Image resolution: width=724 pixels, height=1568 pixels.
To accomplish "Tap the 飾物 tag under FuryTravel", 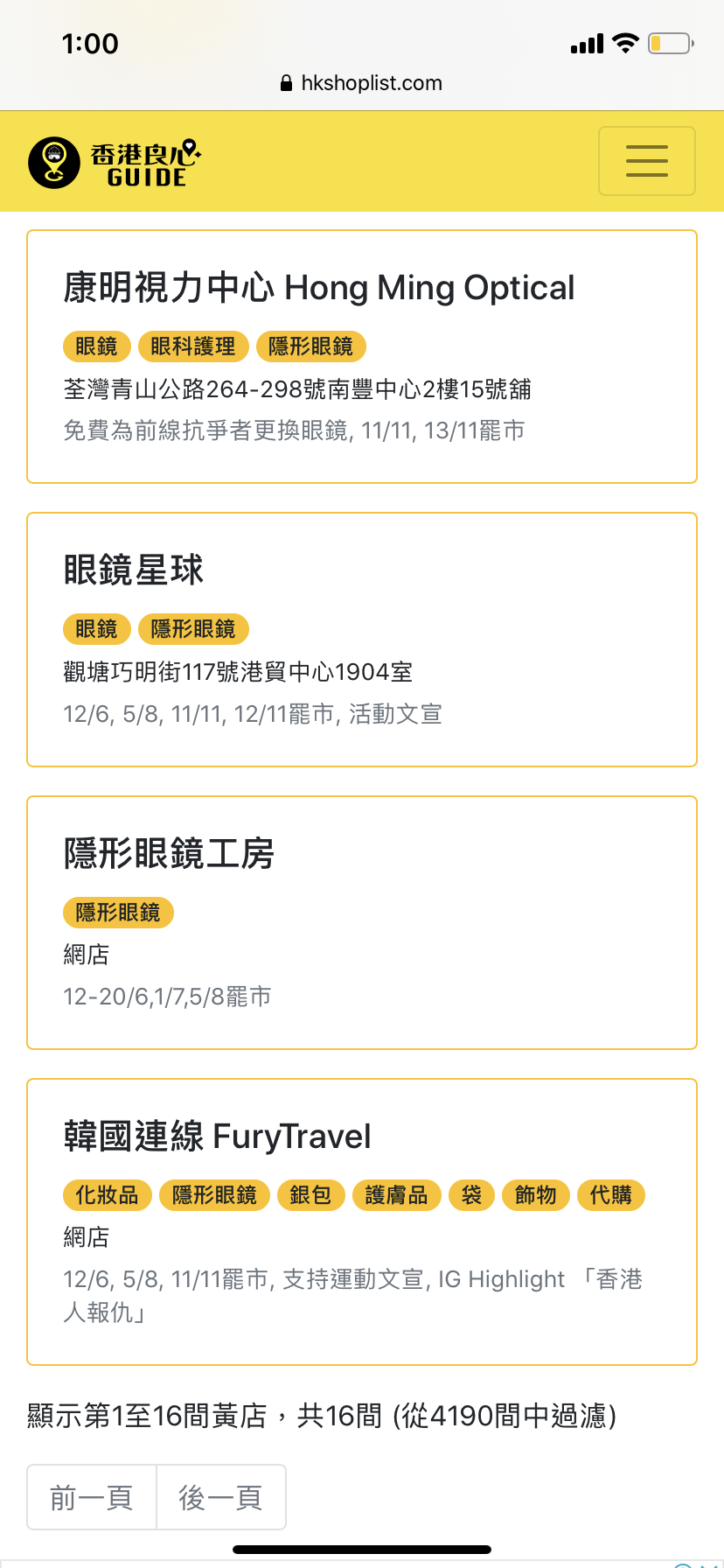I will [x=536, y=1195].
